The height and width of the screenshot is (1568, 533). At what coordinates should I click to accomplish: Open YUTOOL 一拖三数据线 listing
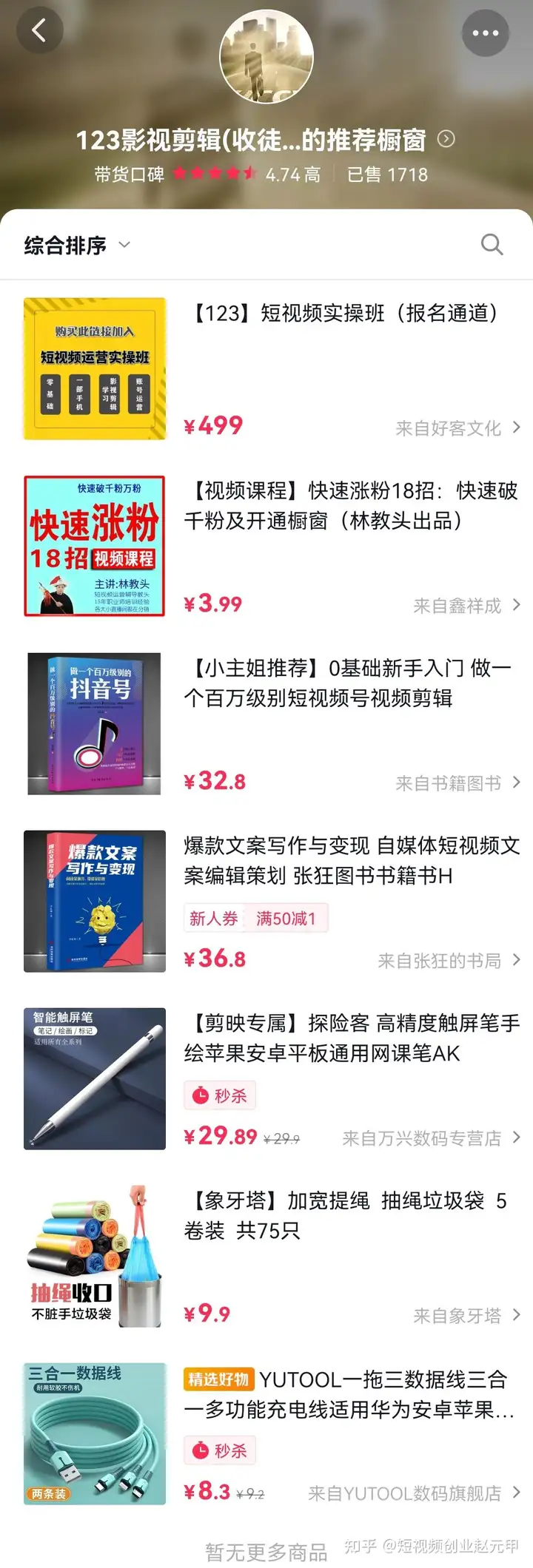click(x=348, y=1394)
